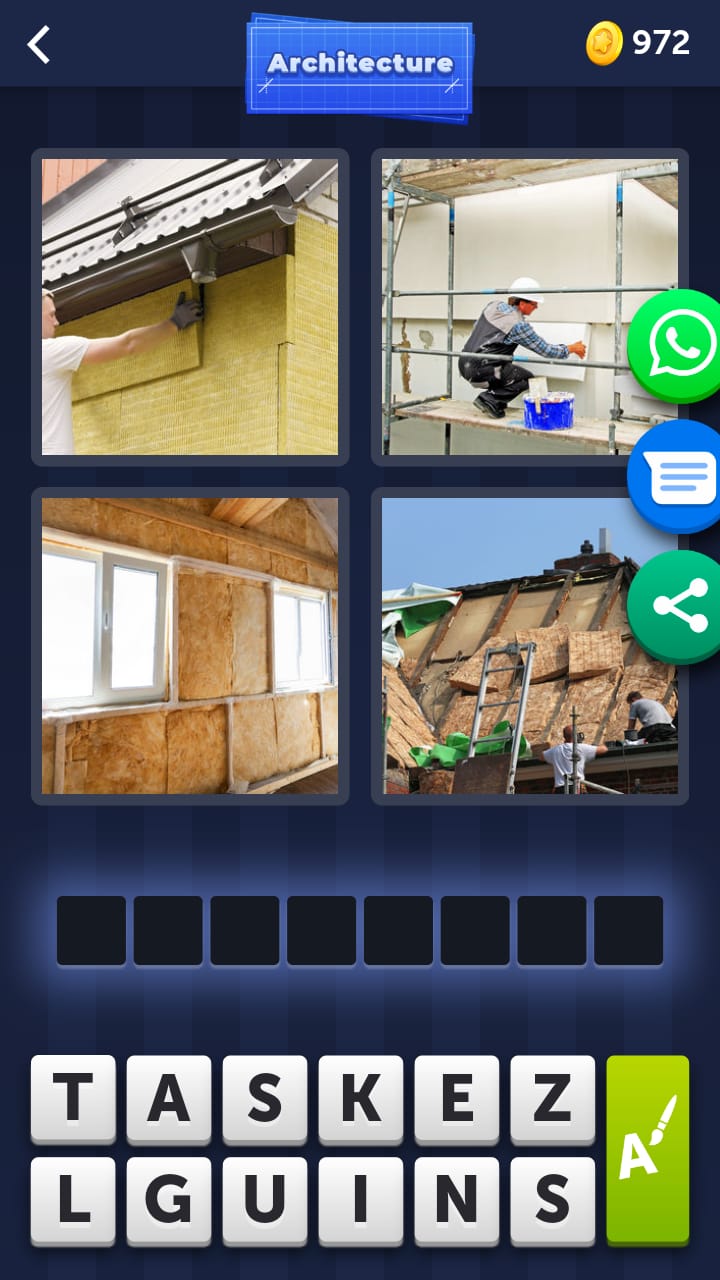The height and width of the screenshot is (1280, 720).
Task: Open the green share icon
Action: [x=679, y=607]
